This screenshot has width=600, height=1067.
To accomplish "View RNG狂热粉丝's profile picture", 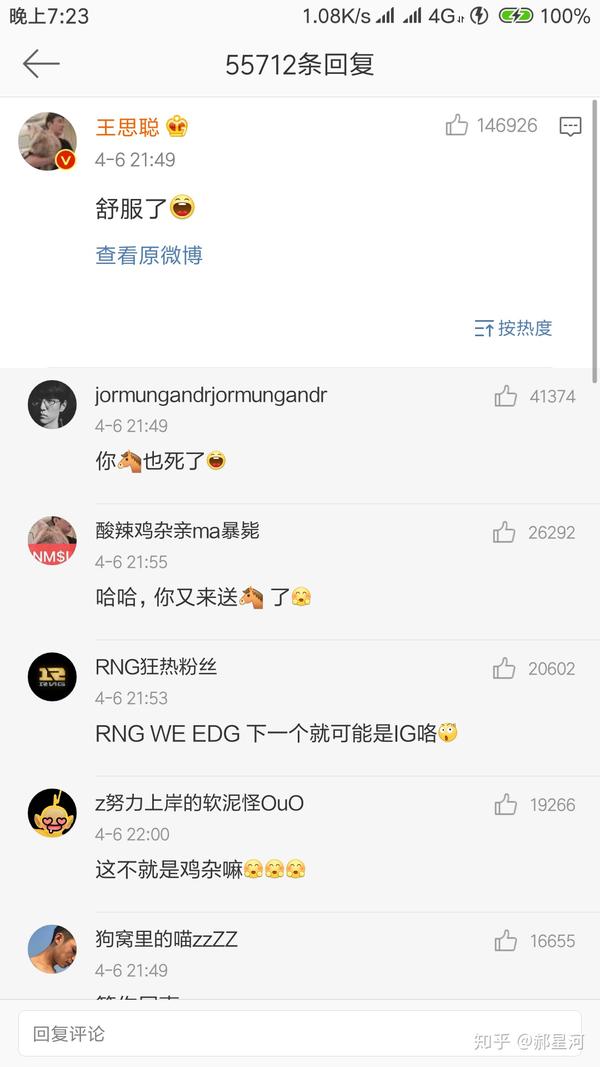I will 52,677.
